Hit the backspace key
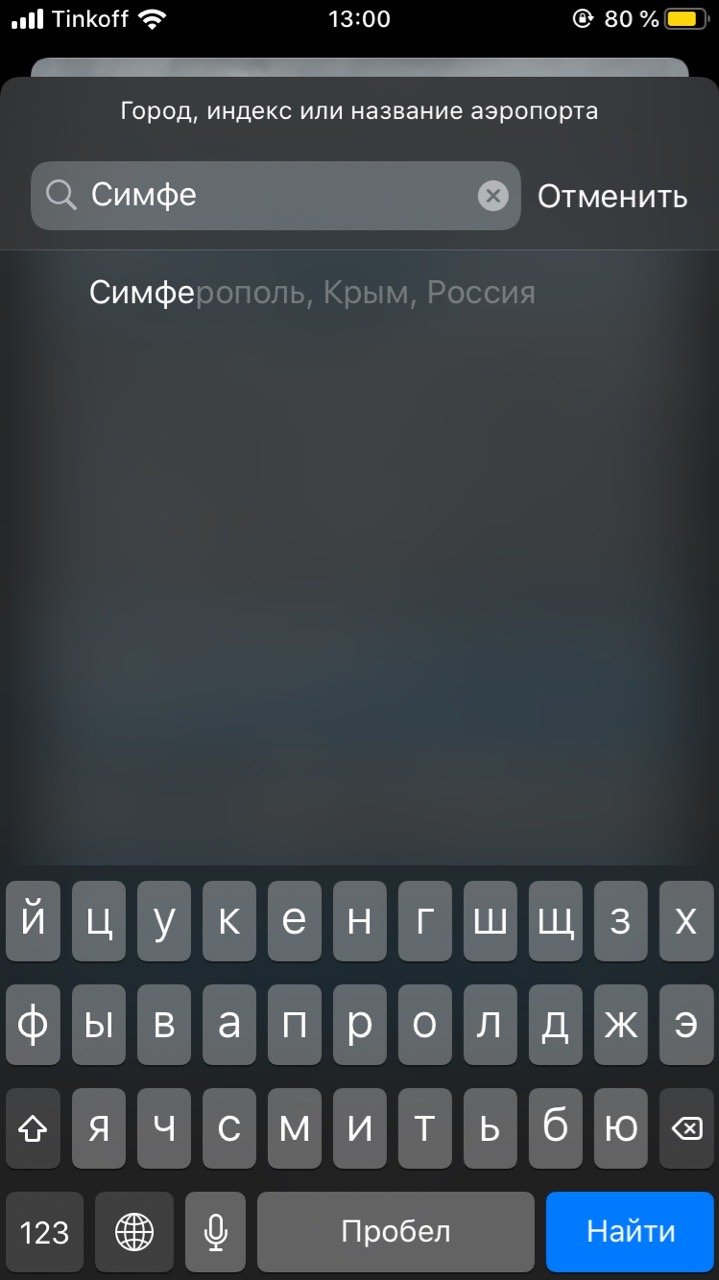 coord(686,1129)
